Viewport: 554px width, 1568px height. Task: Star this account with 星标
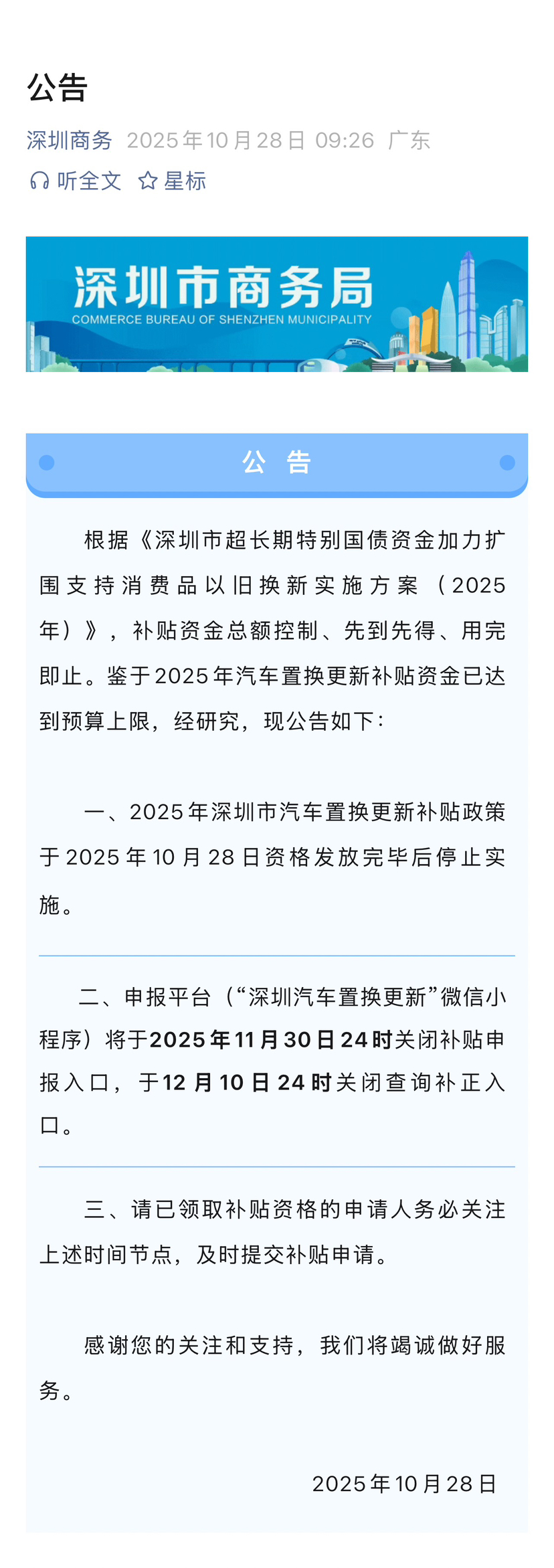coord(172,181)
